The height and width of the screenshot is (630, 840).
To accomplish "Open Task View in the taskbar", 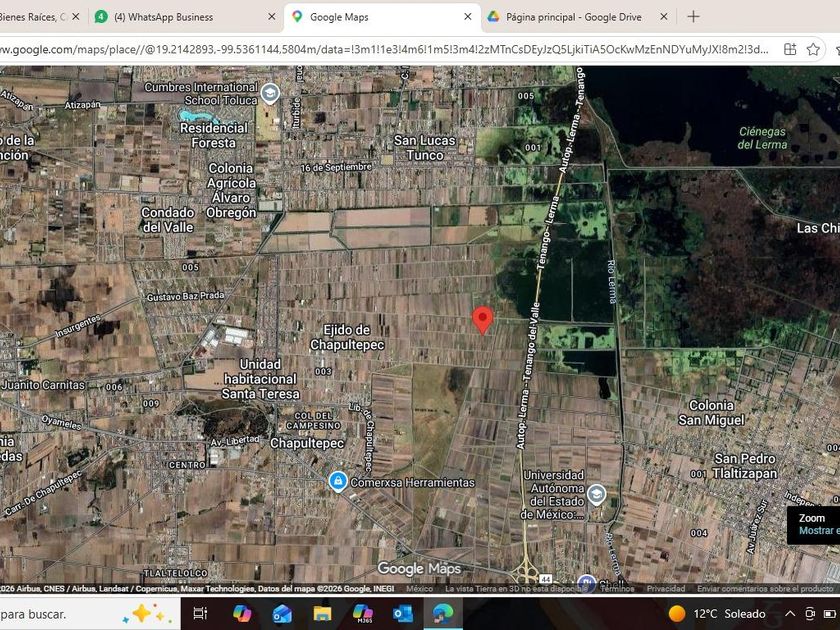I will pos(200,614).
